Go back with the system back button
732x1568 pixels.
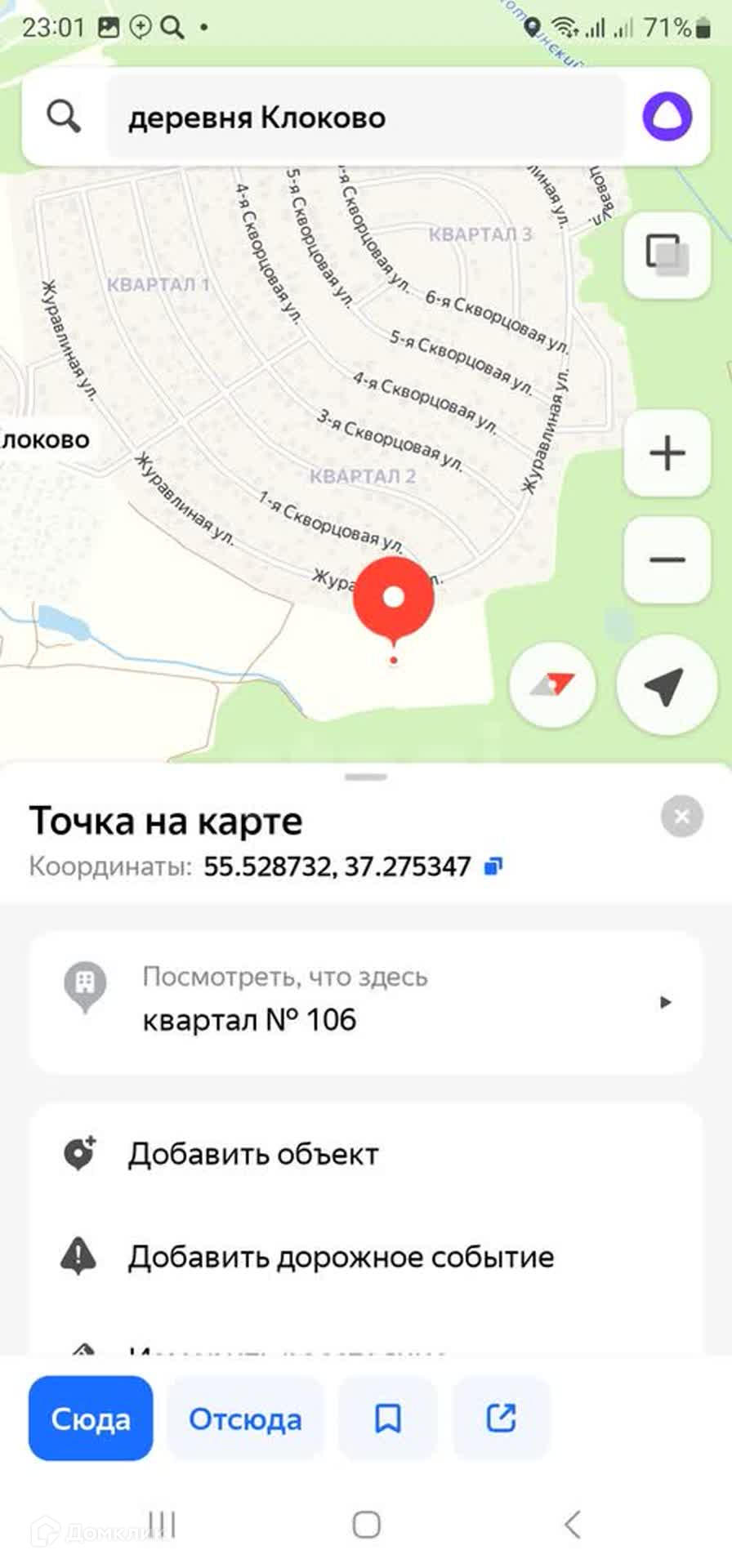(x=572, y=1524)
